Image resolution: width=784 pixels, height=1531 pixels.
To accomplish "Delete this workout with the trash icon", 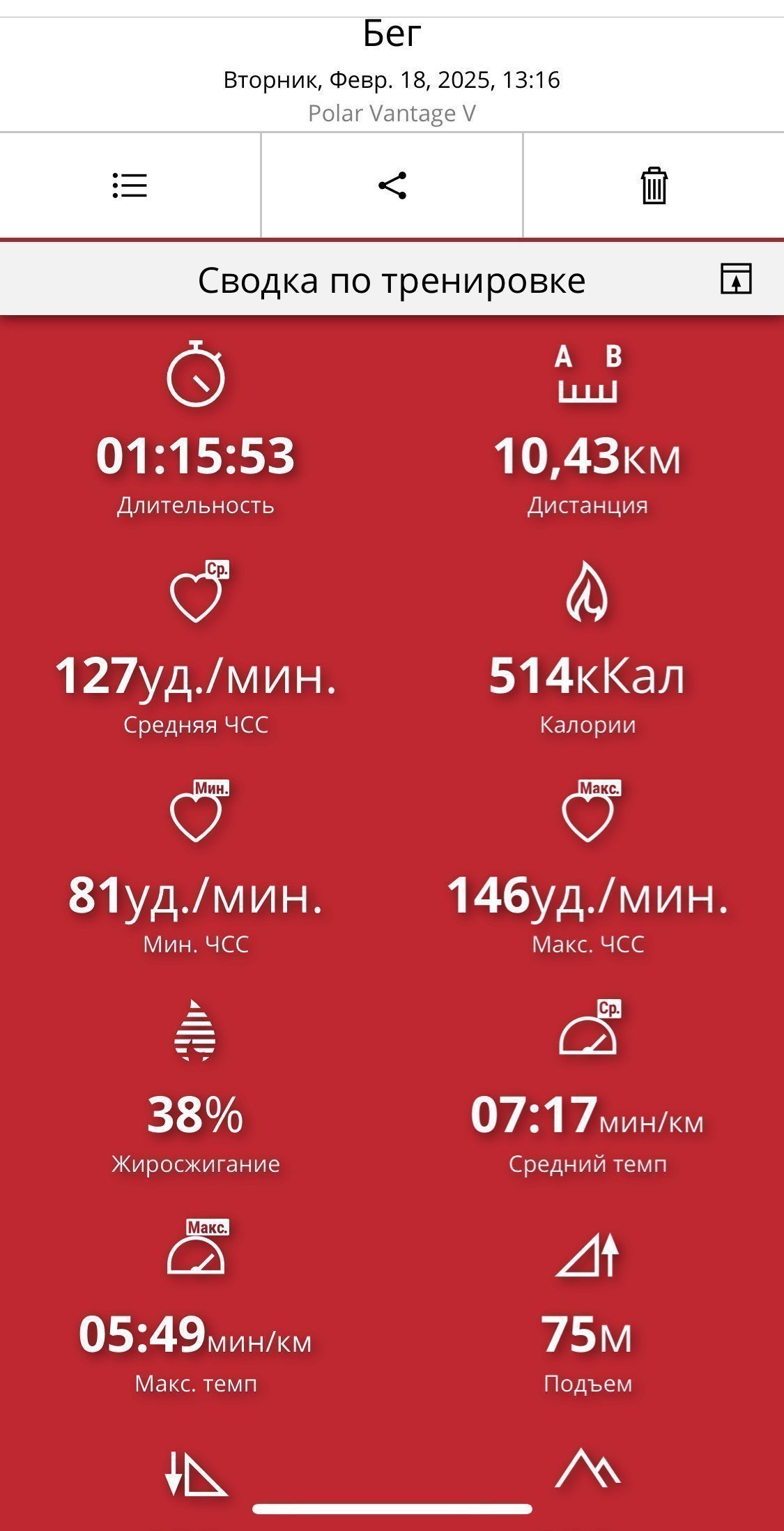I will coord(654,185).
